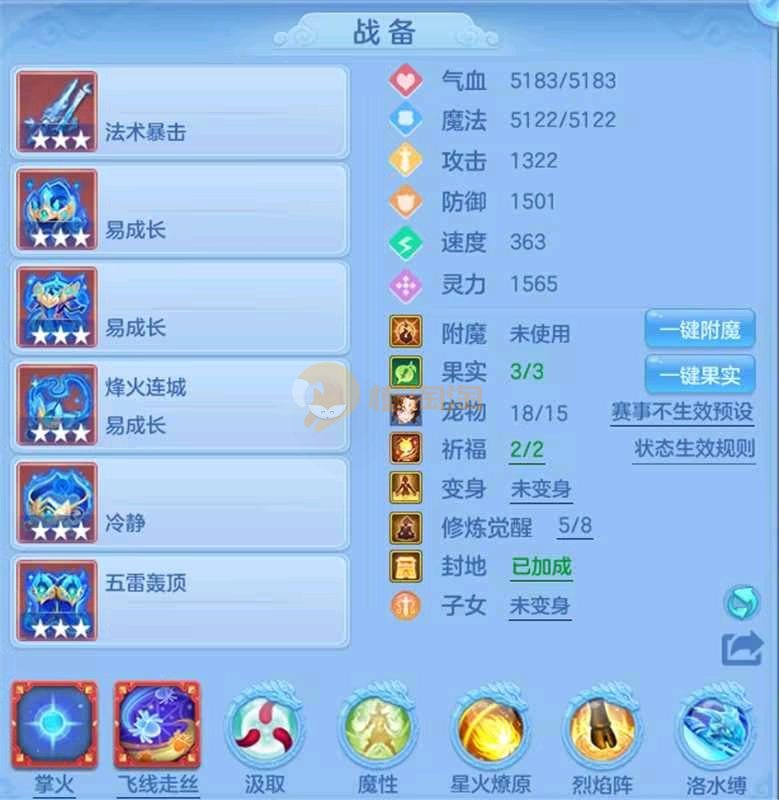The image size is (779, 800).
Task: Open the 修炼觉醒 5/8 progress link
Action: click(x=575, y=527)
